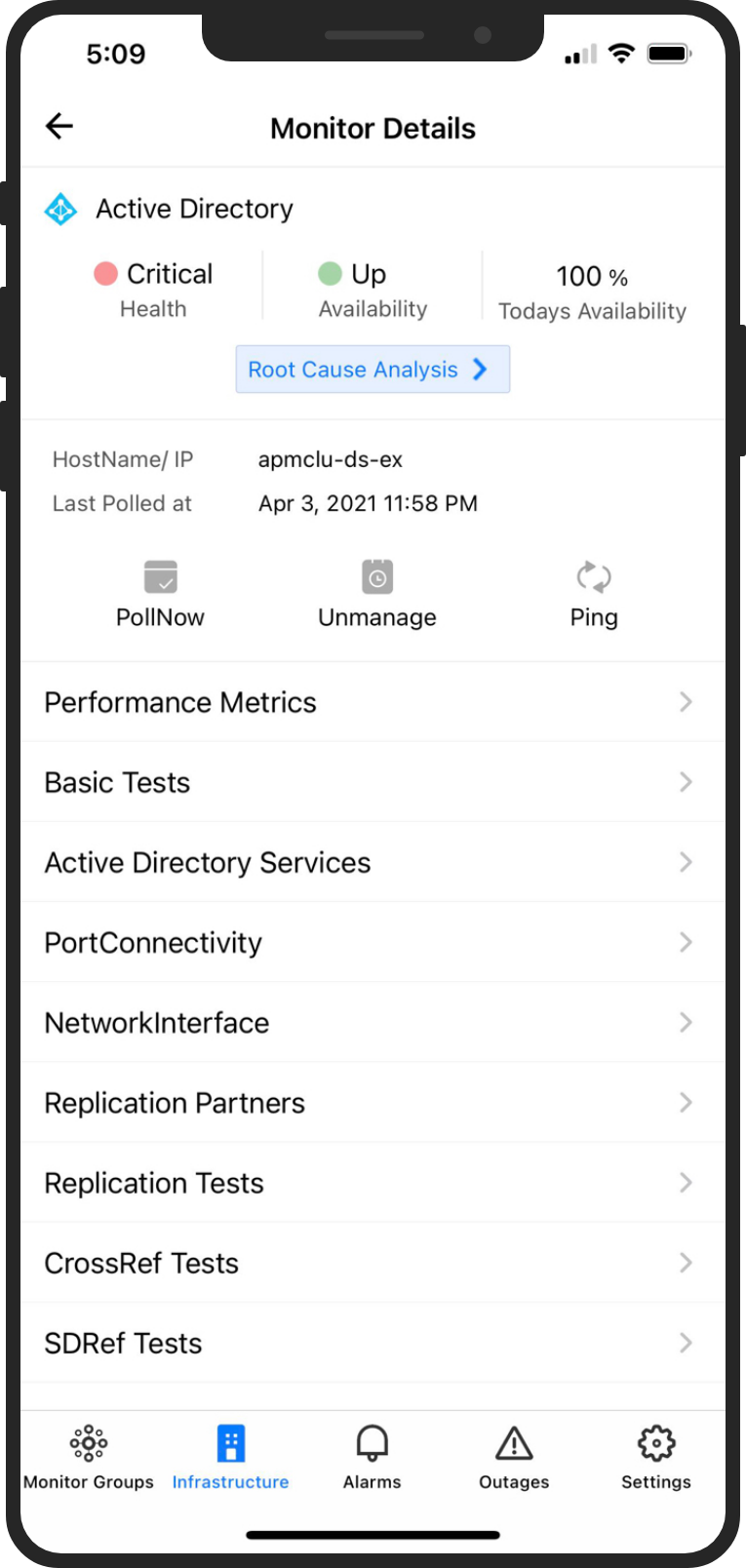Open CrossRef Tests
The height and width of the screenshot is (1568, 746).
pos(373,1262)
